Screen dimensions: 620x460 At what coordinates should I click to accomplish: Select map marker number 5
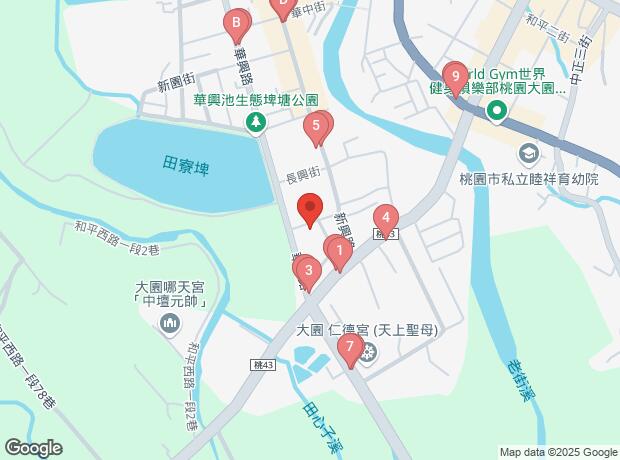point(317,126)
